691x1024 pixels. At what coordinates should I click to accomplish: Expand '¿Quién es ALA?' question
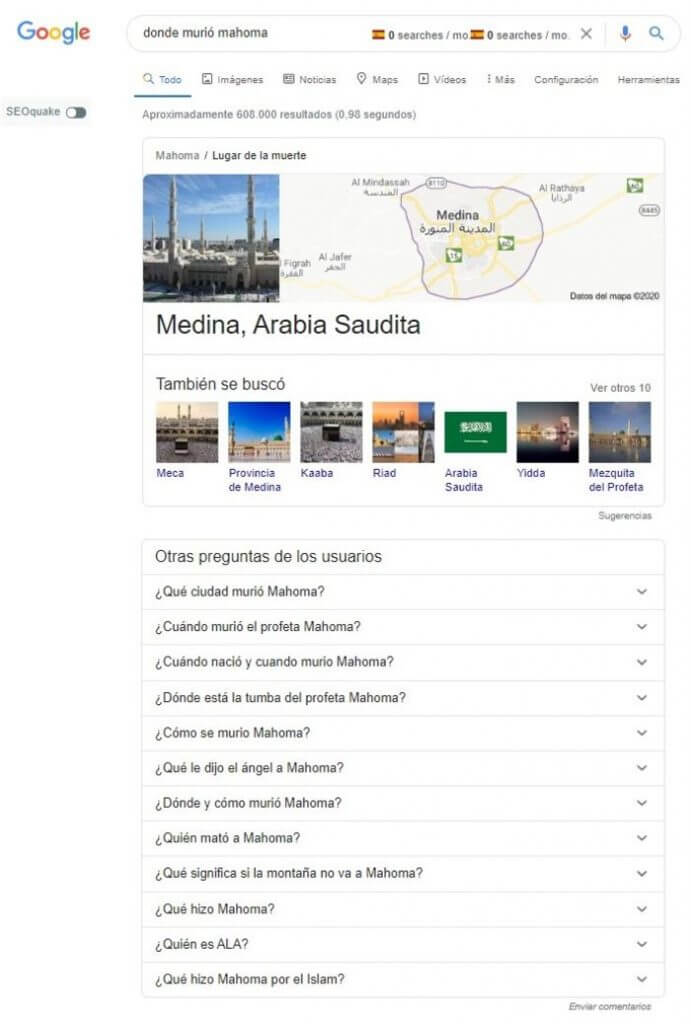coord(402,944)
